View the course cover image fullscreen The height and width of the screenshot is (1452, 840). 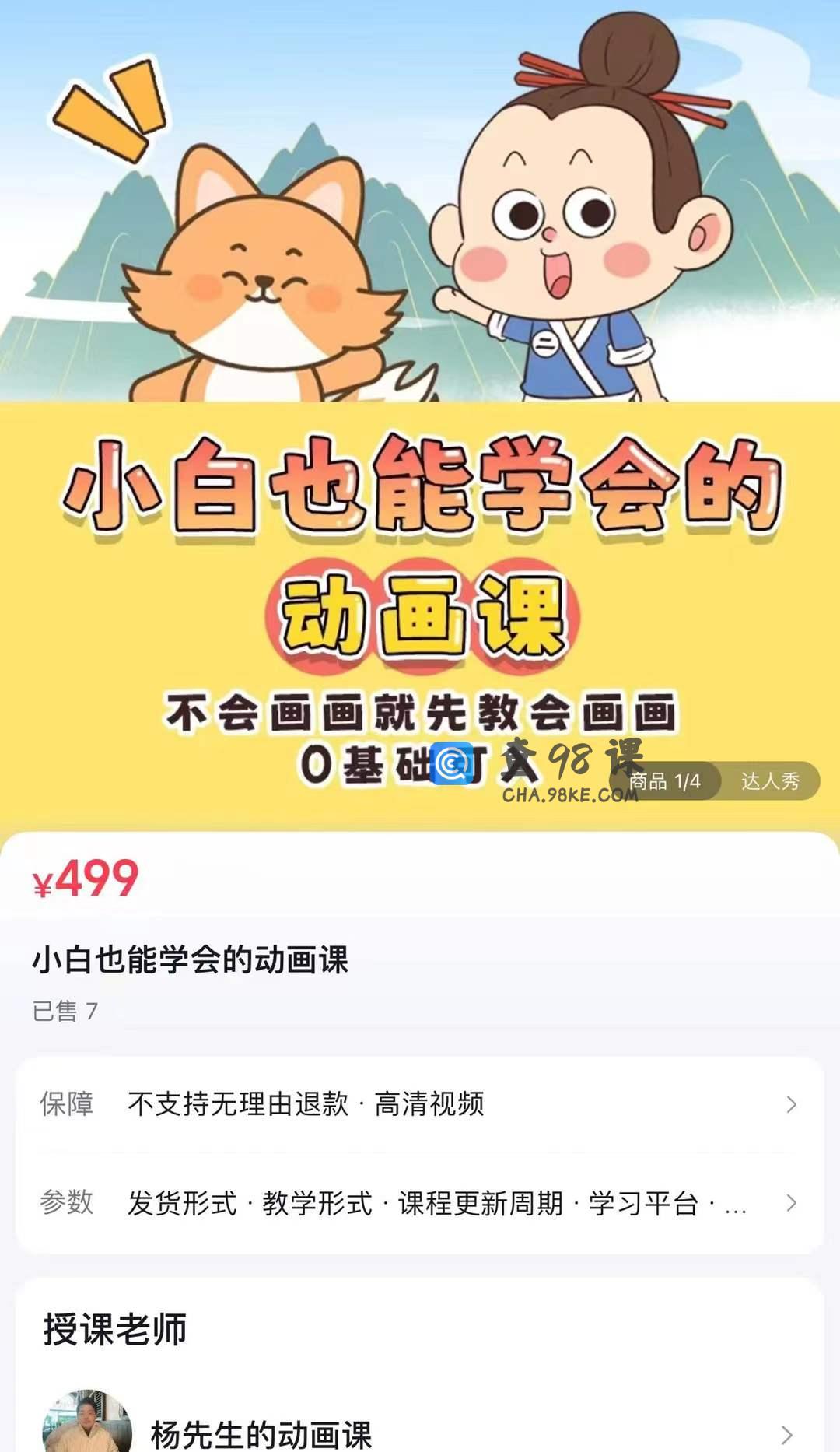tap(420, 389)
